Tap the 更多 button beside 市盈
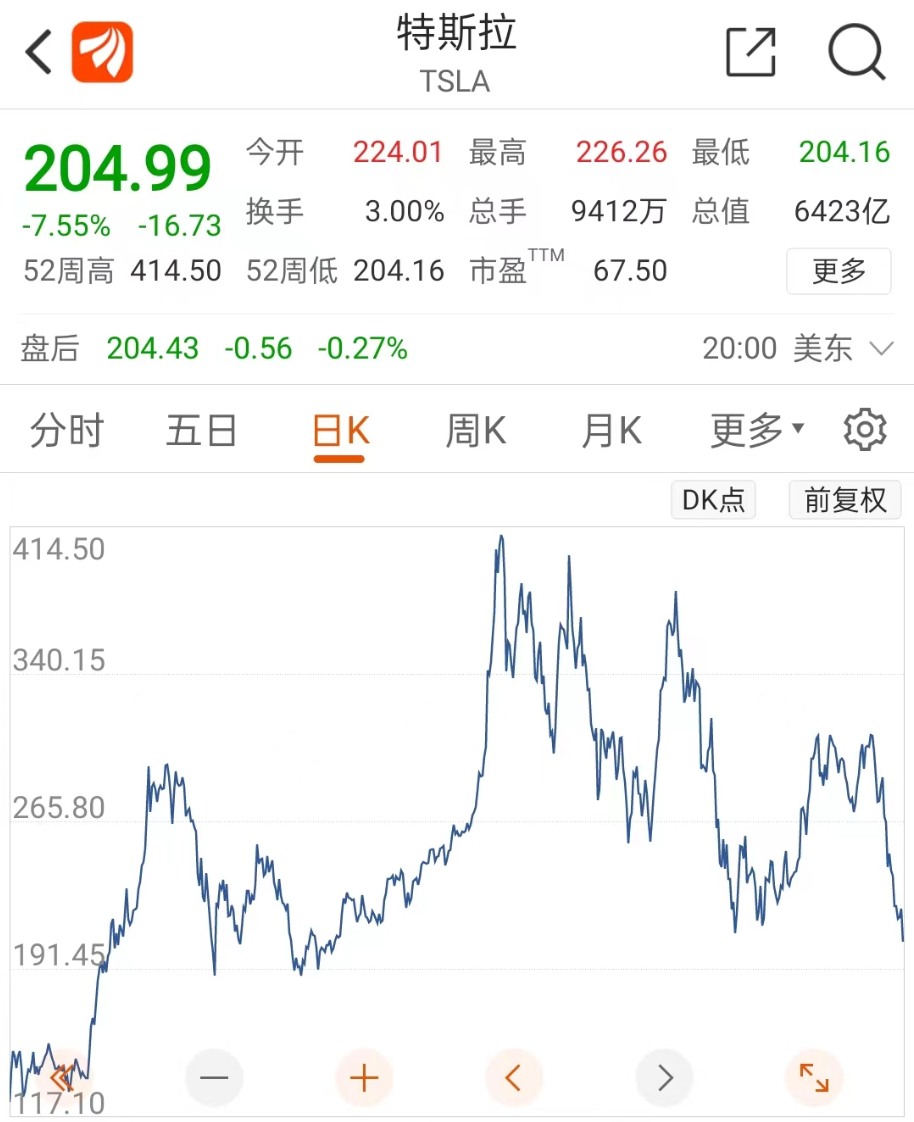Viewport: 914px width, 1122px height. [838, 271]
